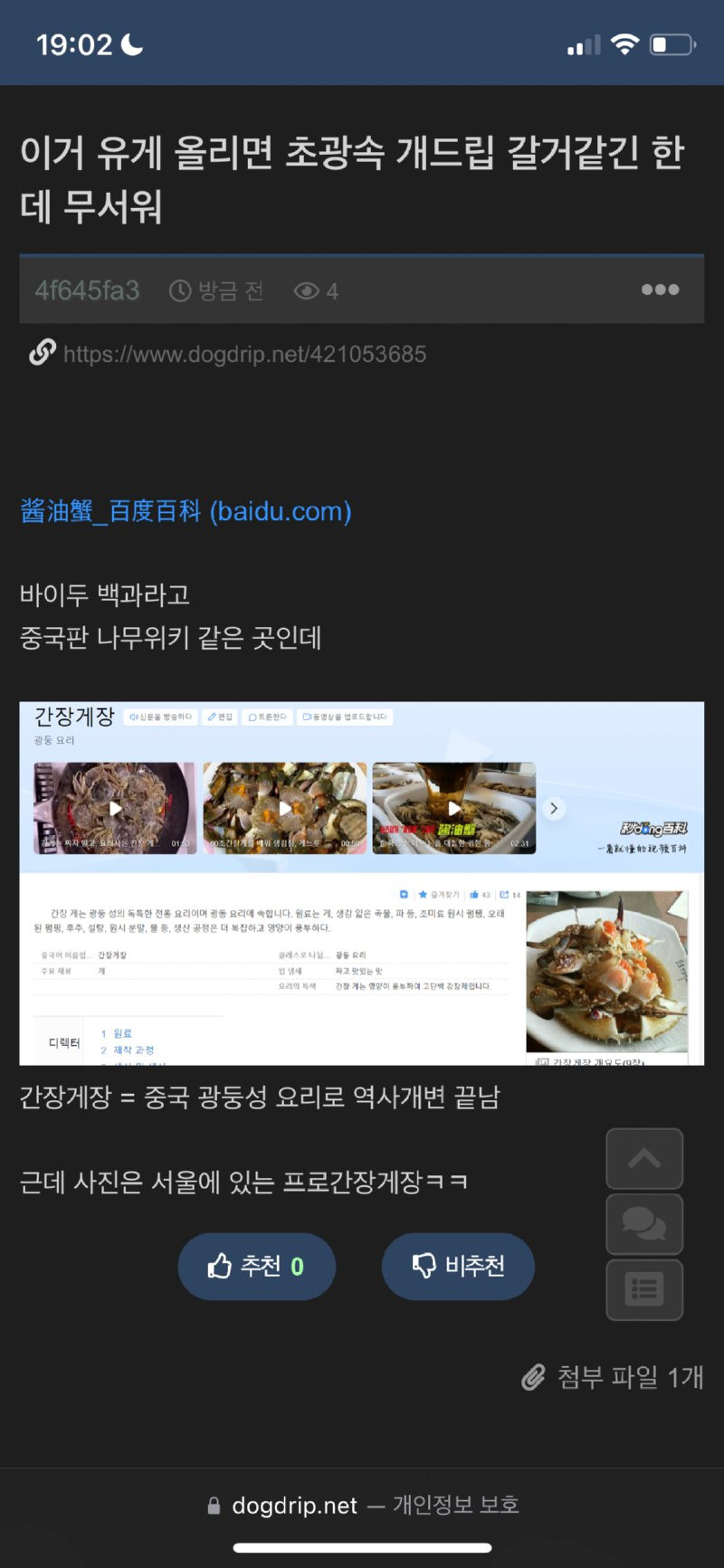Tap the dogdrip.net address bar

point(362,1505)
